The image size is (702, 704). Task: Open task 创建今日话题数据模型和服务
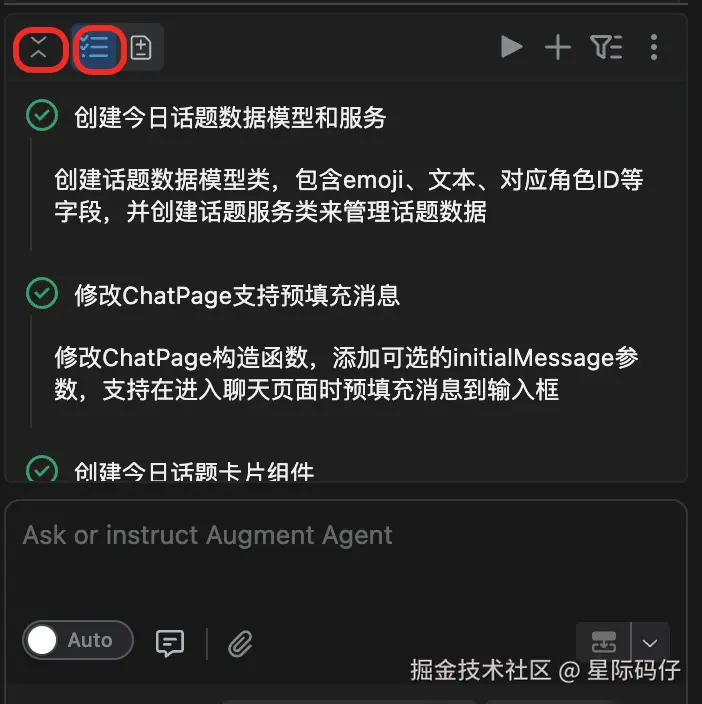(x=229, y=118)
